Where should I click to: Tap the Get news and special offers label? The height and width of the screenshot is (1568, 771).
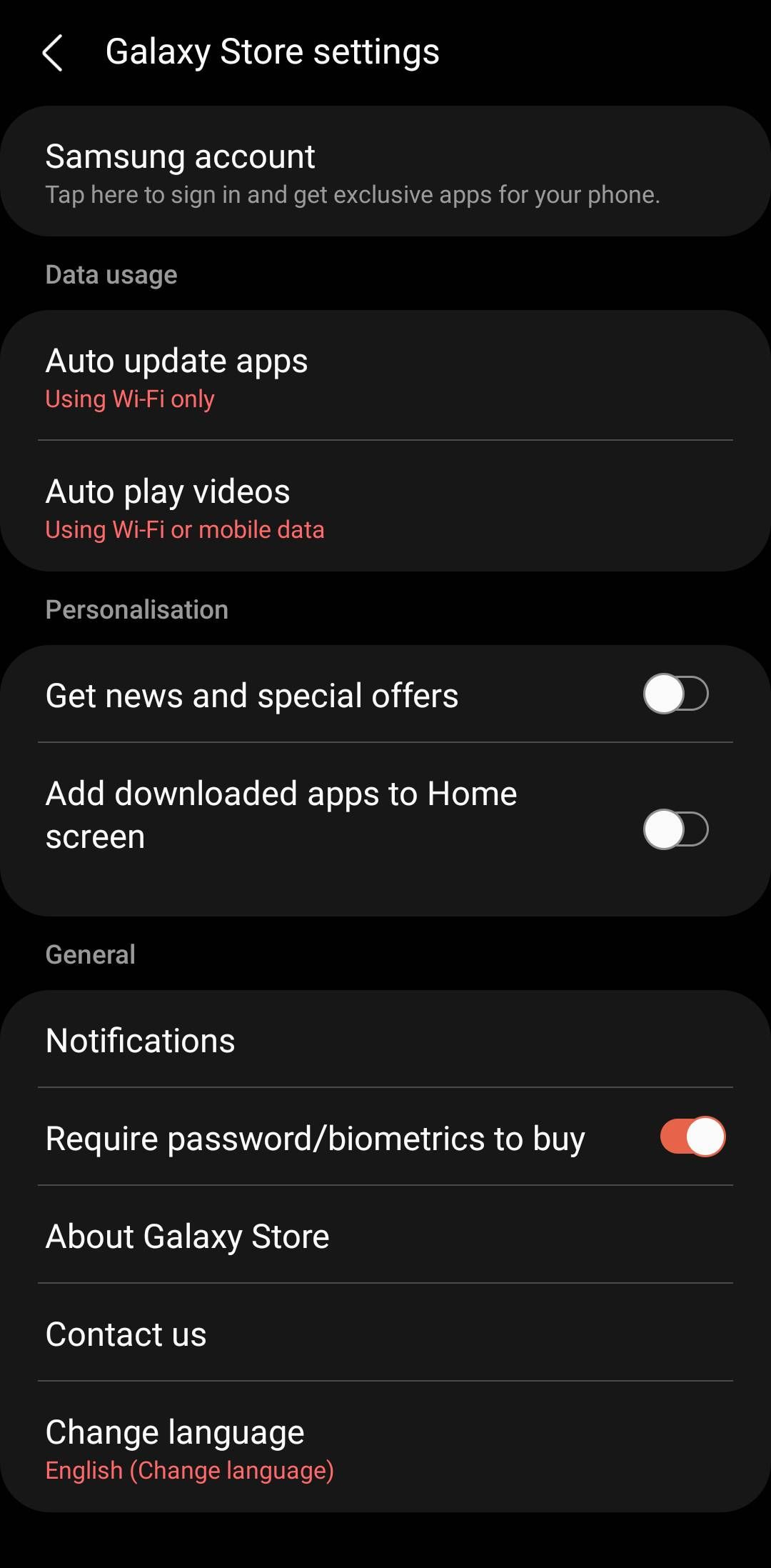point(251,694)
